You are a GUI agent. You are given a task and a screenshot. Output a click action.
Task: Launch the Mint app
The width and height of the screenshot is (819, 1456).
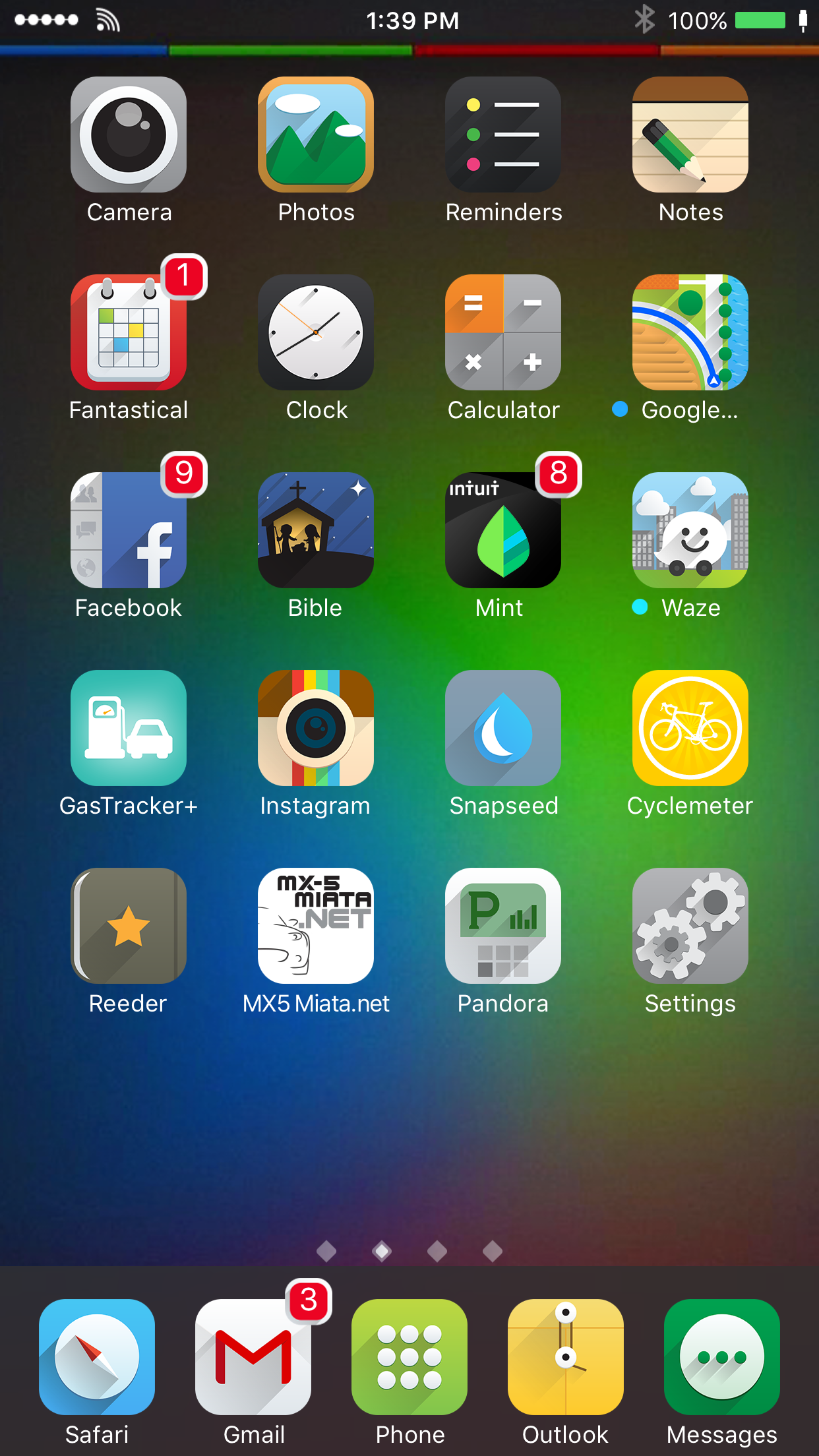(503, 530)
